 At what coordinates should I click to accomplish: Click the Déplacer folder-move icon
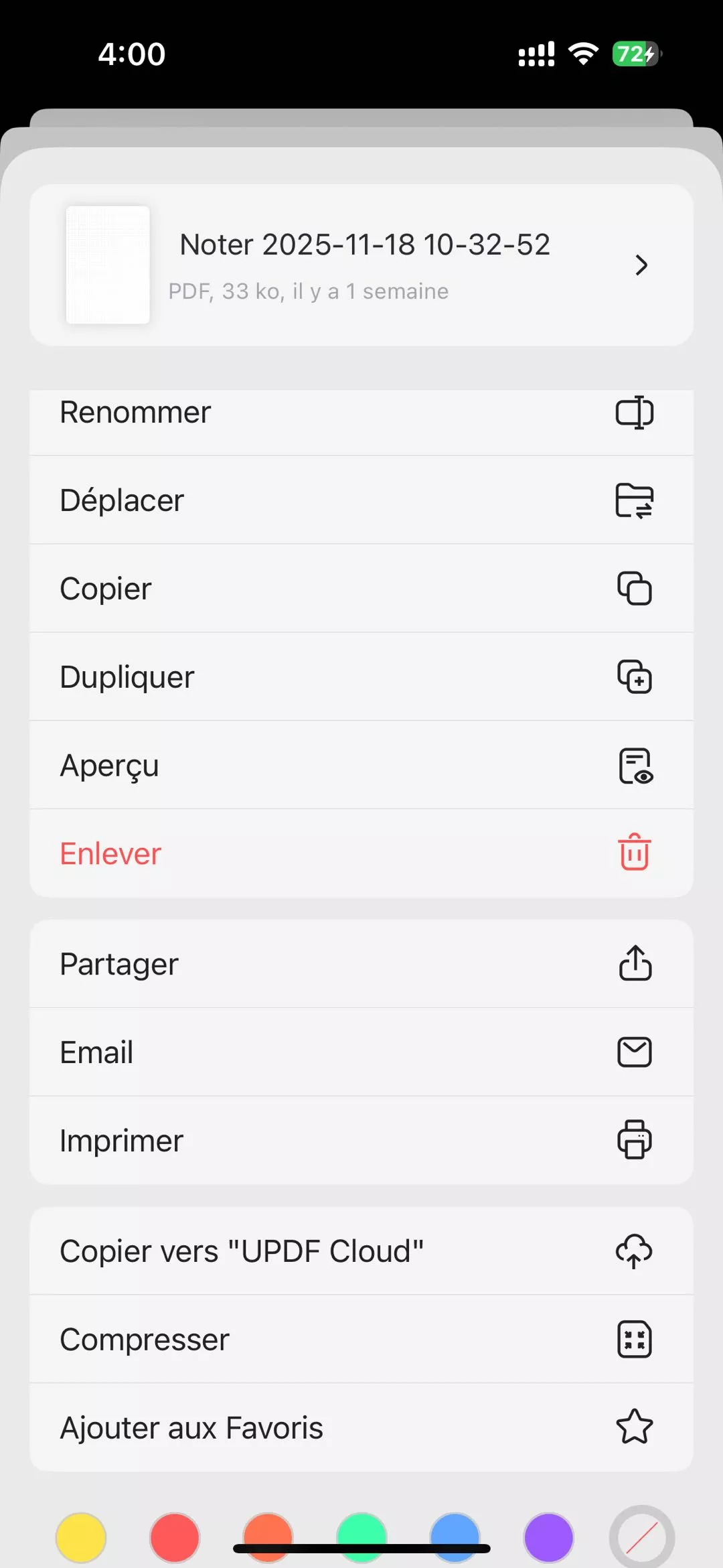click(x=635, y=500)
